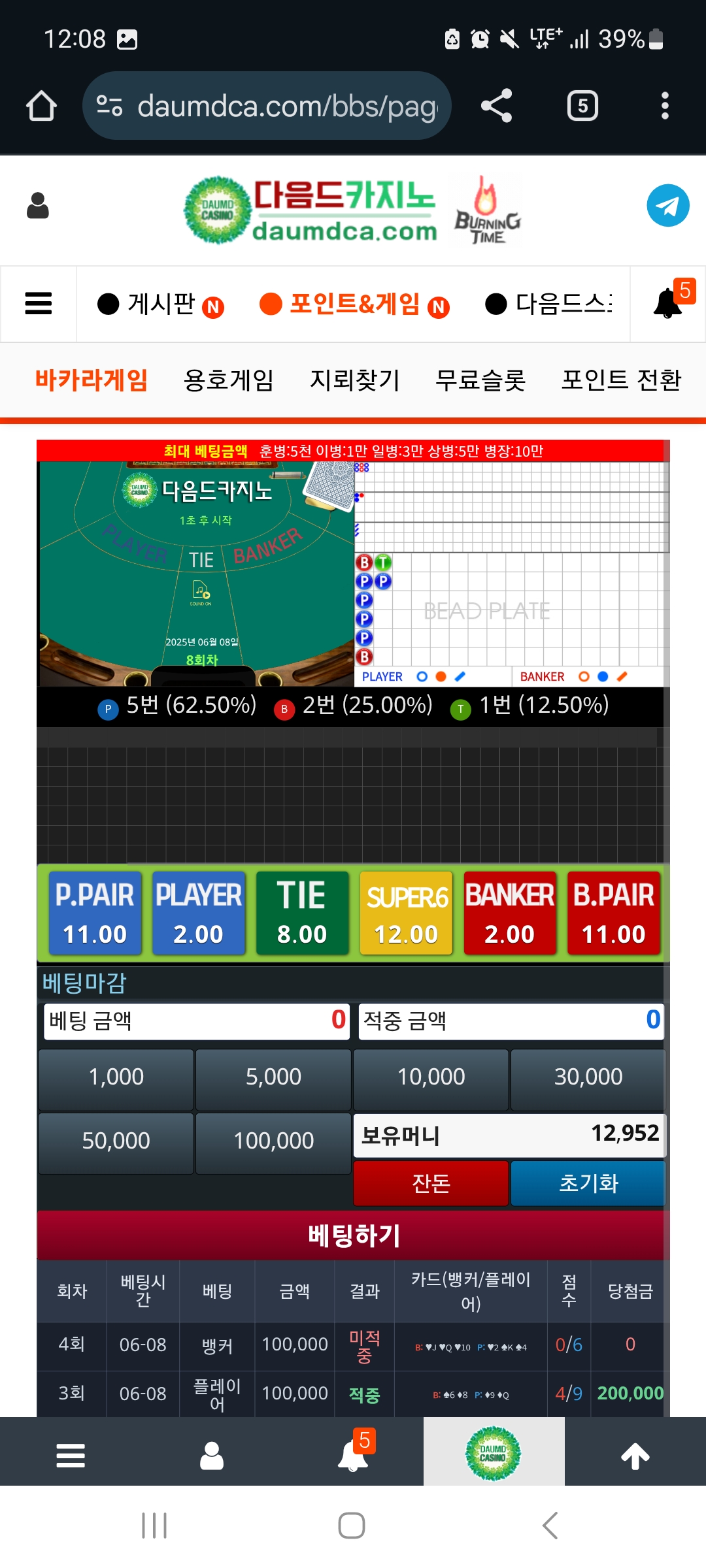The width and height of the screenshot is (706, 1568).
Task: Open the hamburger menu beside 게시판
Action: (39, 304)
